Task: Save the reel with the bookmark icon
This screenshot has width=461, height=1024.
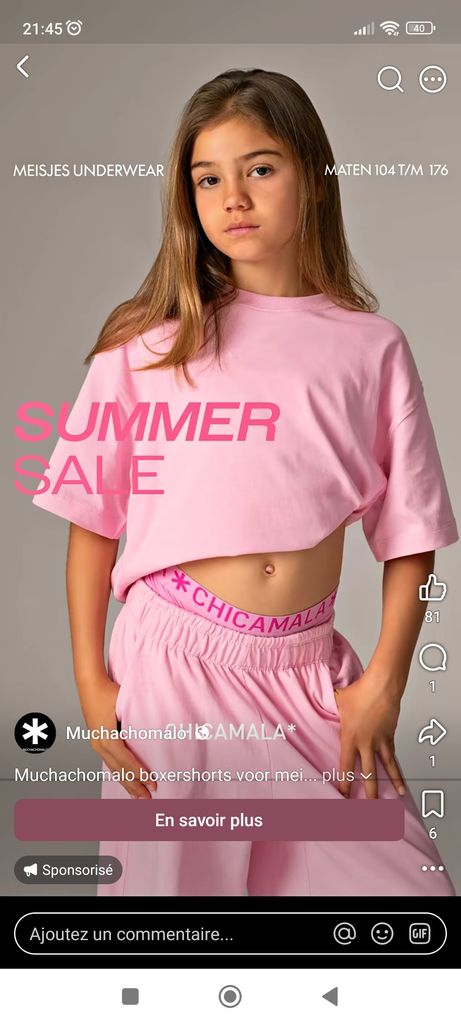Action: [432, 804]
